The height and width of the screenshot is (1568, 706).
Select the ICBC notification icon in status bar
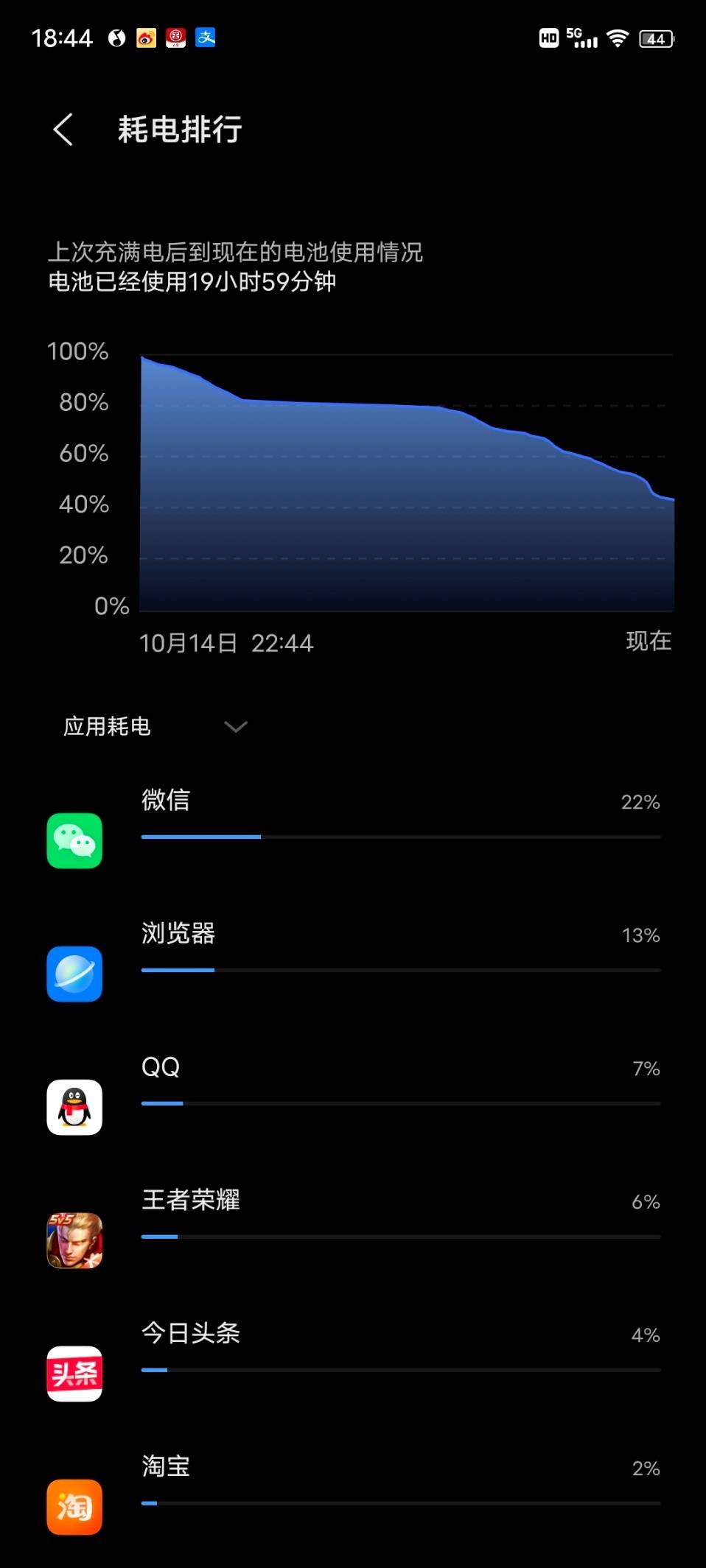point(176,38)
